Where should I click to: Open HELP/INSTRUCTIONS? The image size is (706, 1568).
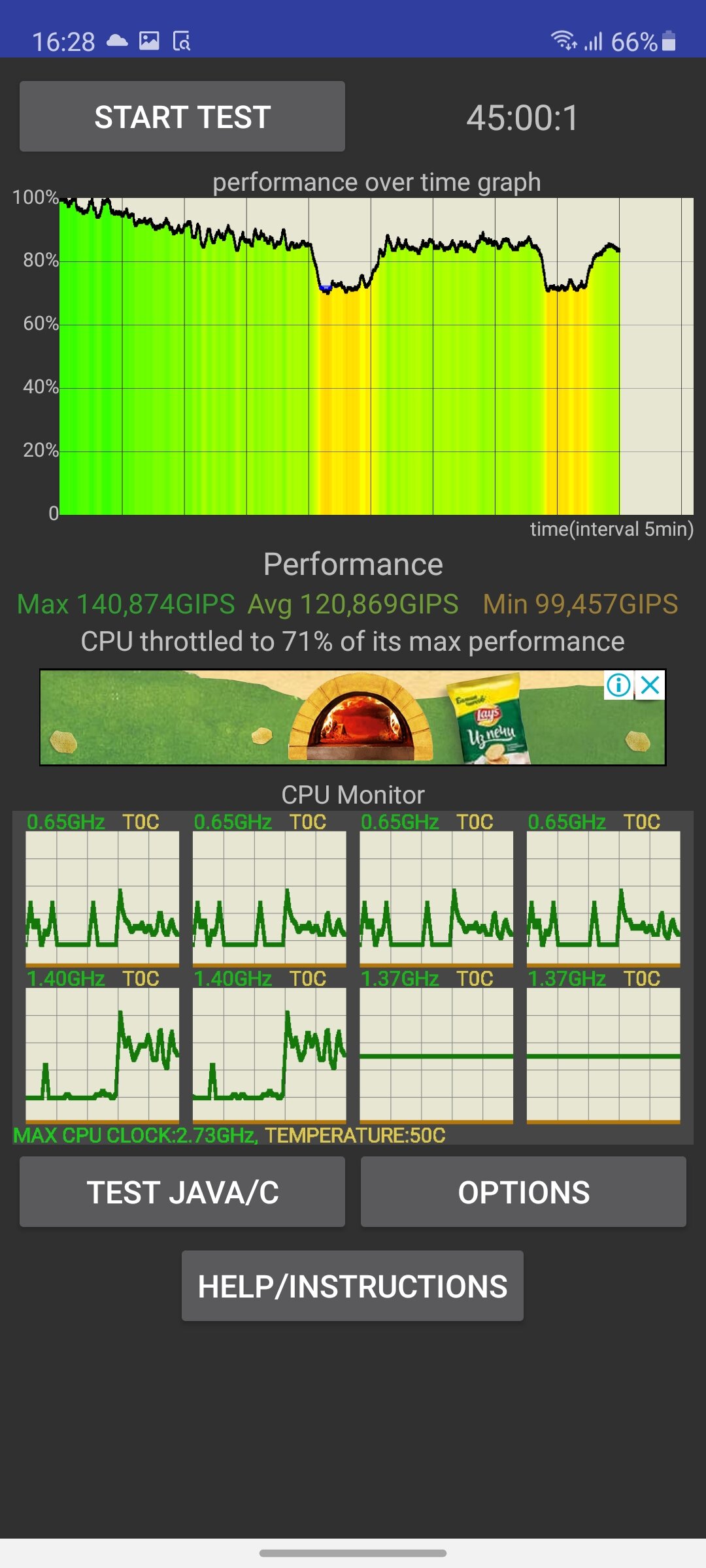coord(352,1286)
